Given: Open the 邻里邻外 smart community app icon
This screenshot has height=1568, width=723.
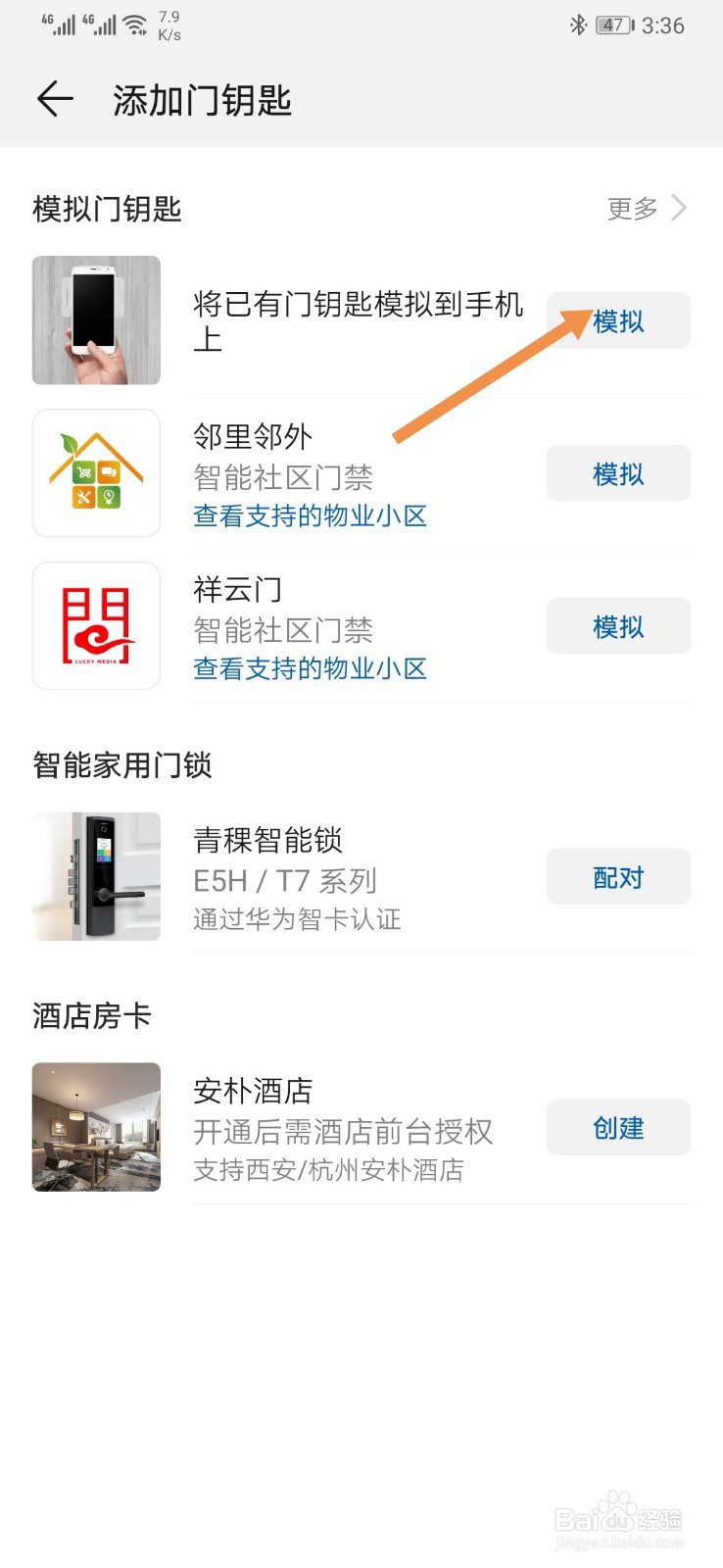Looking at the screenshot, I should 96,472.
